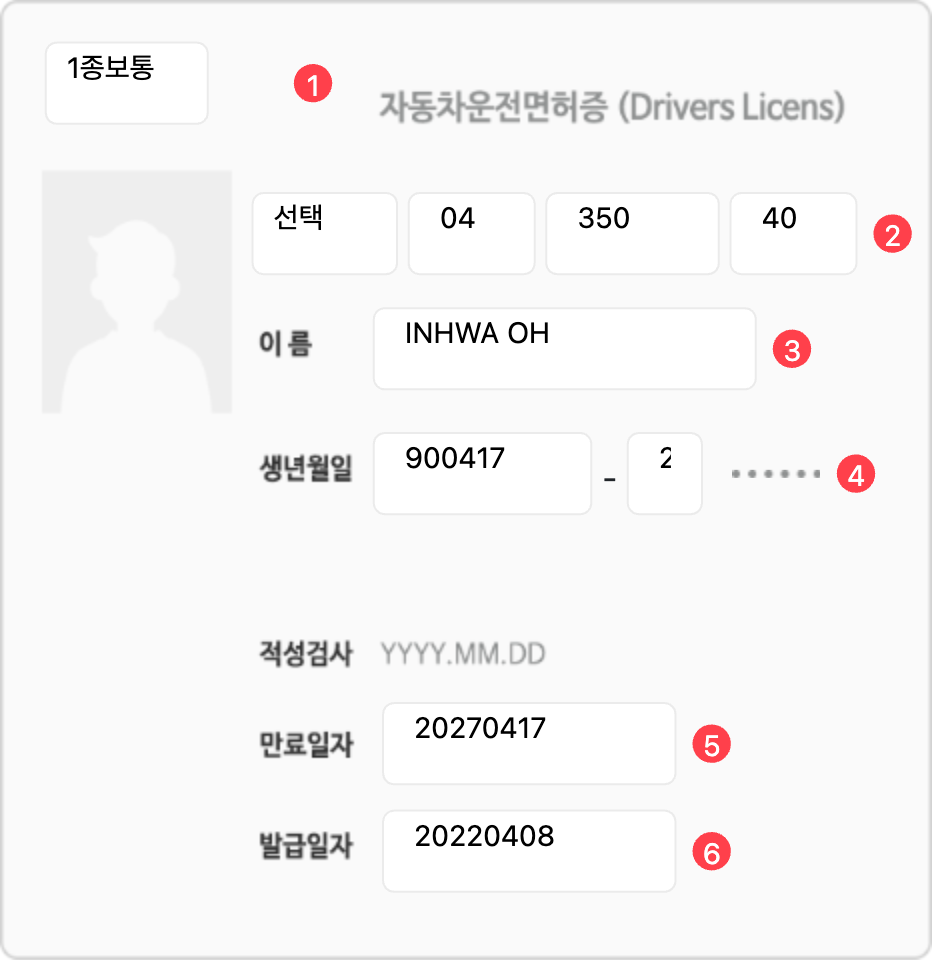The width and height of the screenshot is (932, 960).
Task: Edit the license number field showing 04
Action: coord(471,233)
